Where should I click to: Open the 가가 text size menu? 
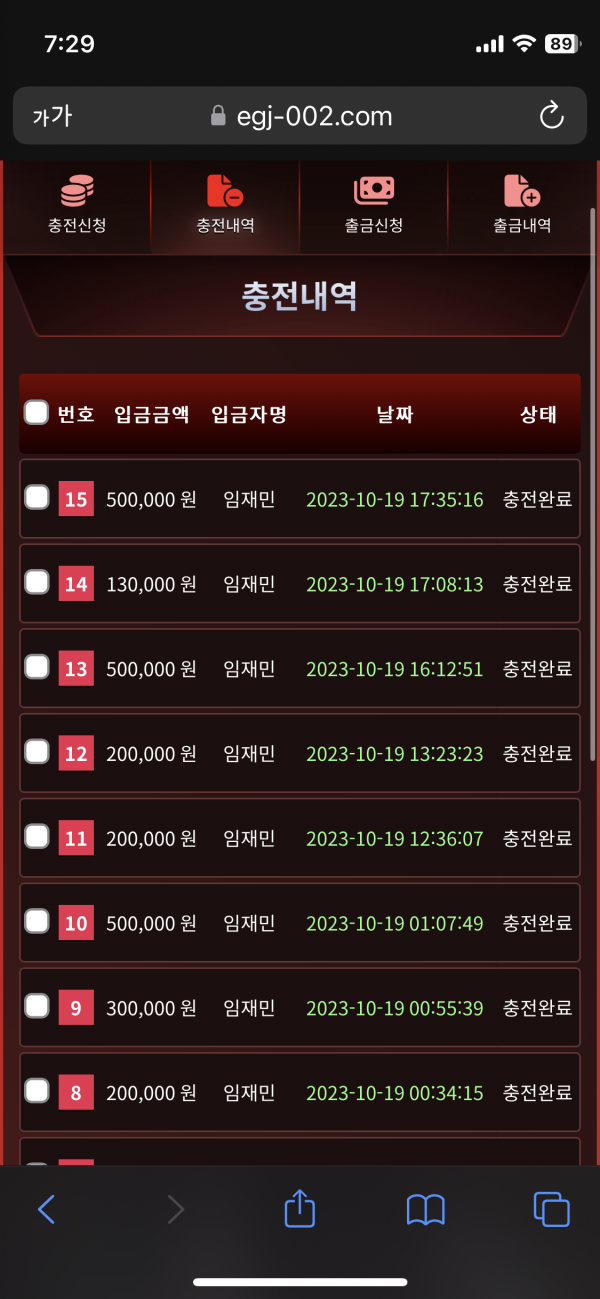click(x=52, y=117)
